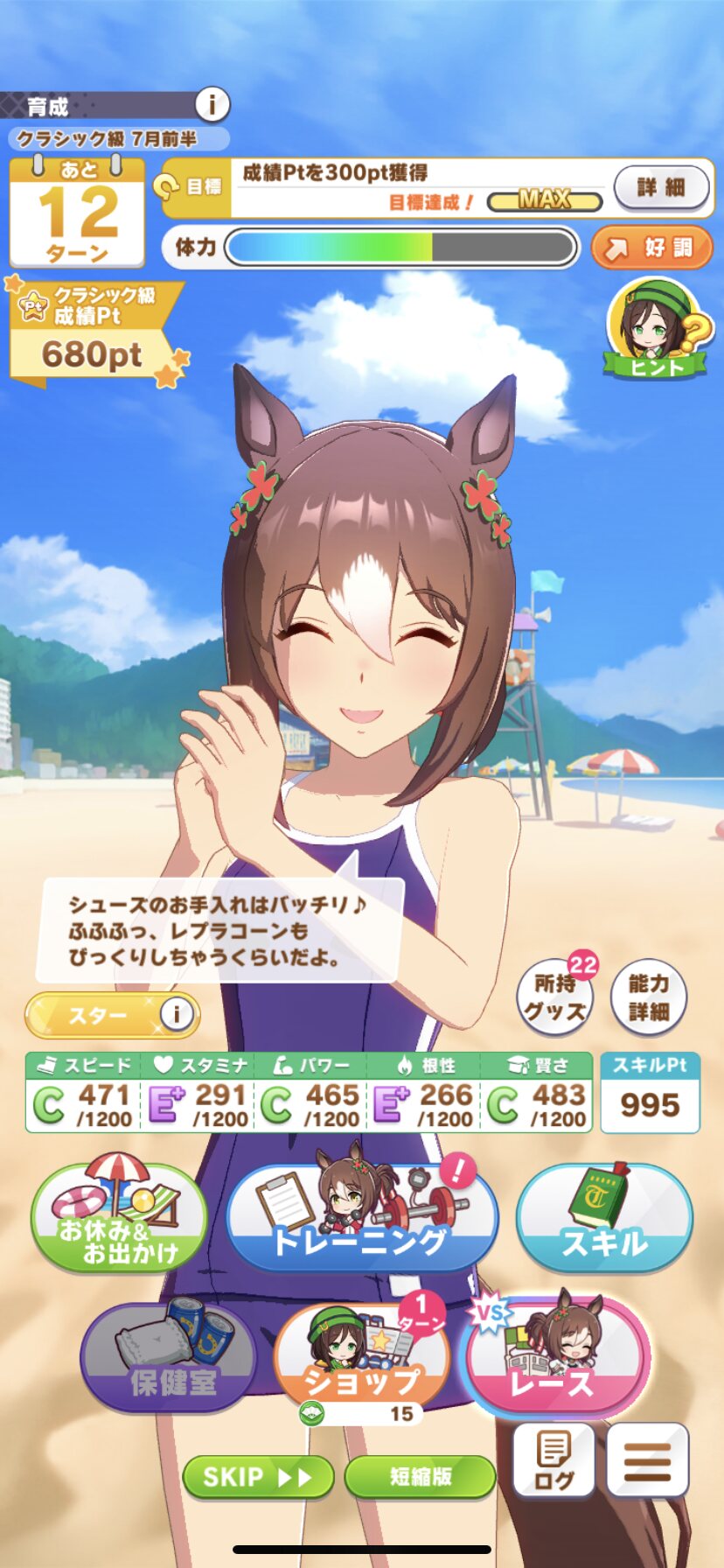Enter the レース race menu
Screen dimensions: 724x1568
(x=556, y=1356)
